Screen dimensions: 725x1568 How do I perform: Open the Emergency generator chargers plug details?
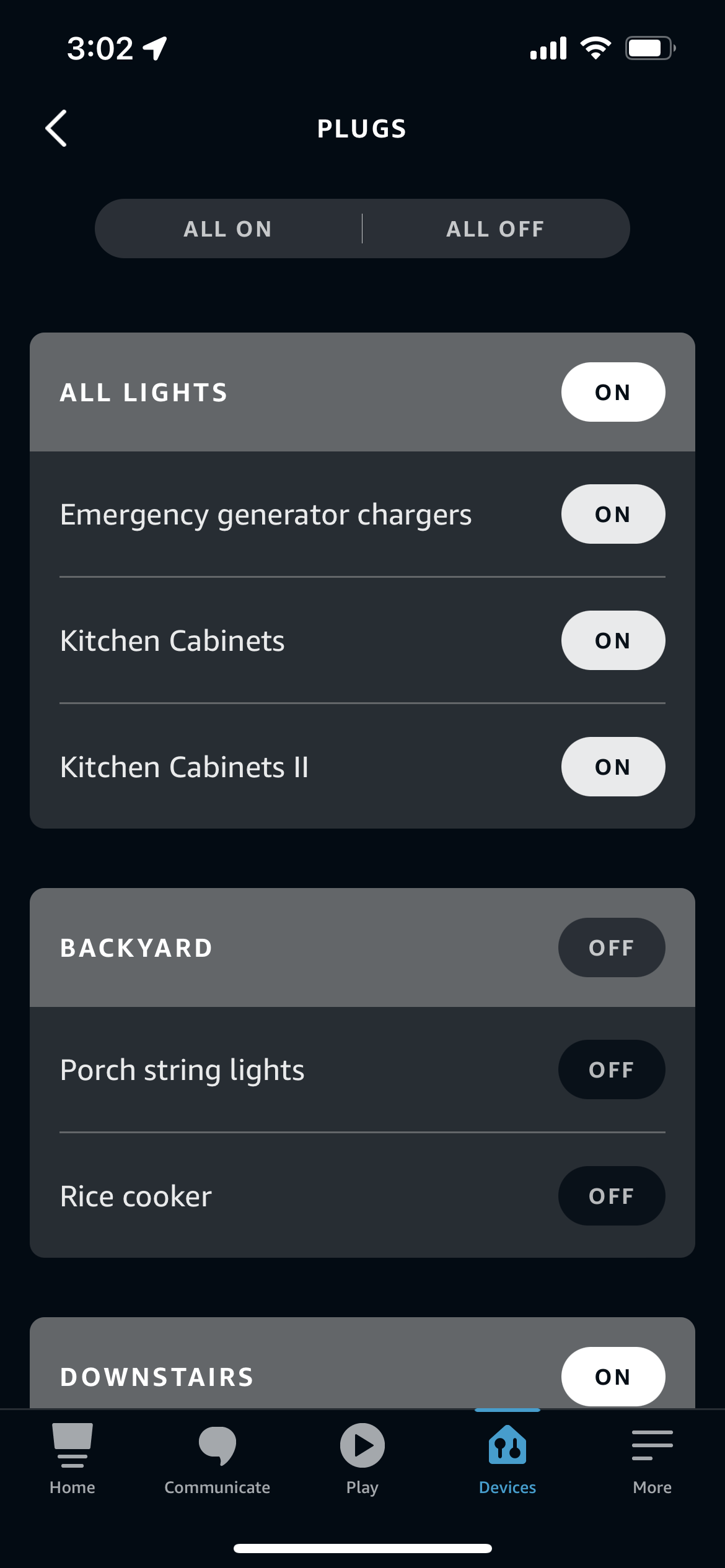pyautogui.click(x=266, y=515)
